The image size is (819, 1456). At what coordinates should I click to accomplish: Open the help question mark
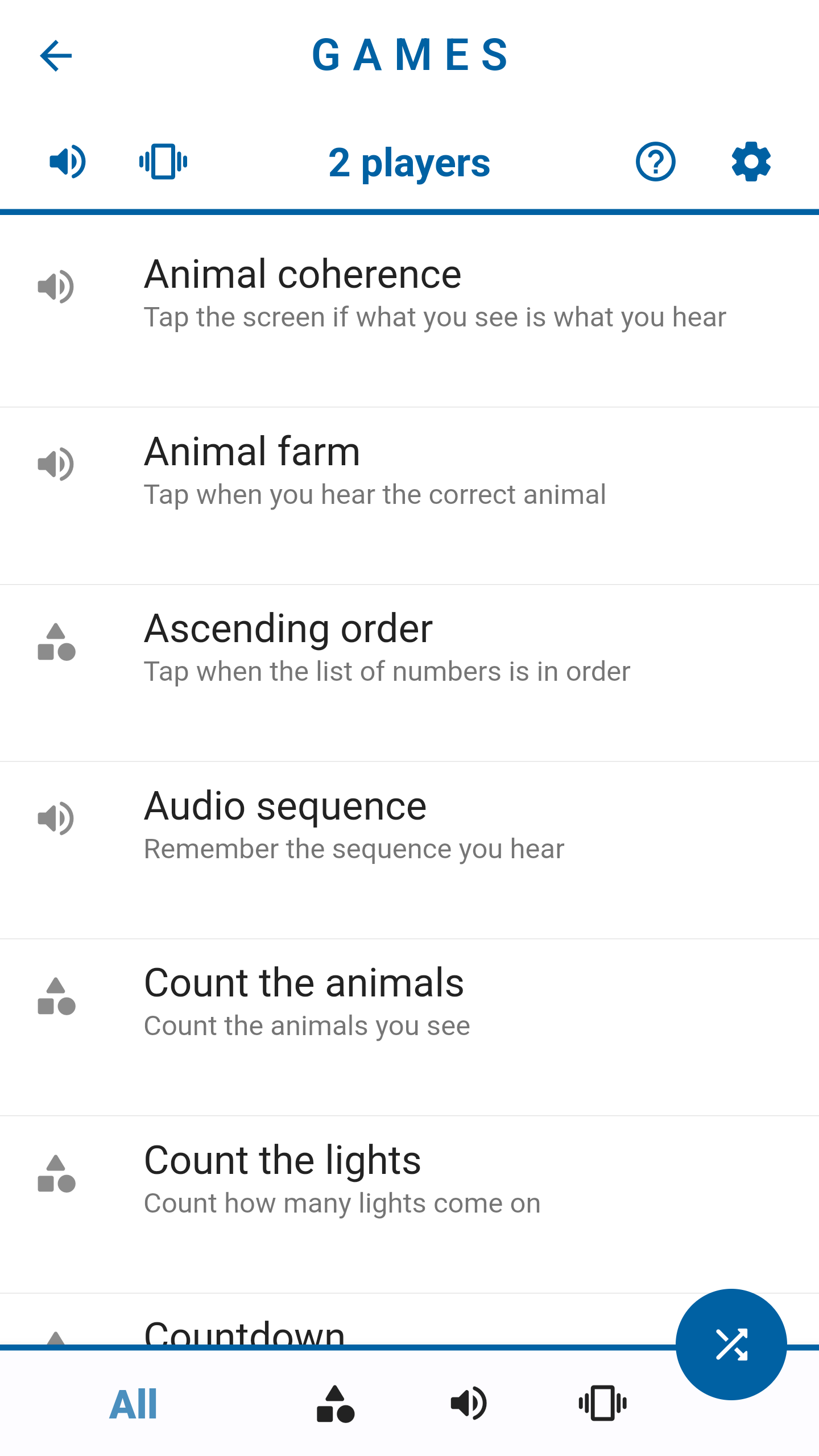(x=655, y=162)
